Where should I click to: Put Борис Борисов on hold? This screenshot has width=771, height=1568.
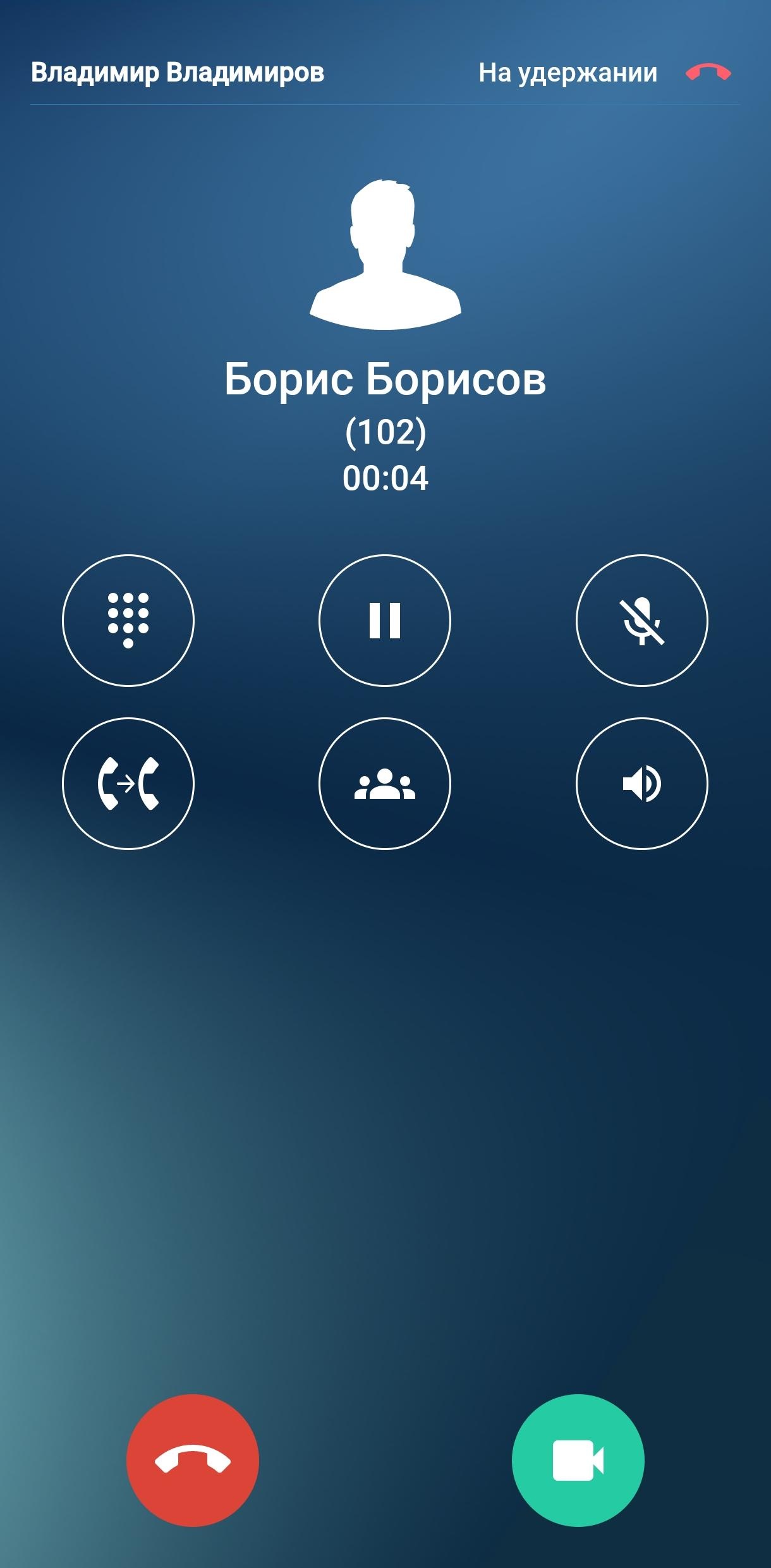pos(385,620)
